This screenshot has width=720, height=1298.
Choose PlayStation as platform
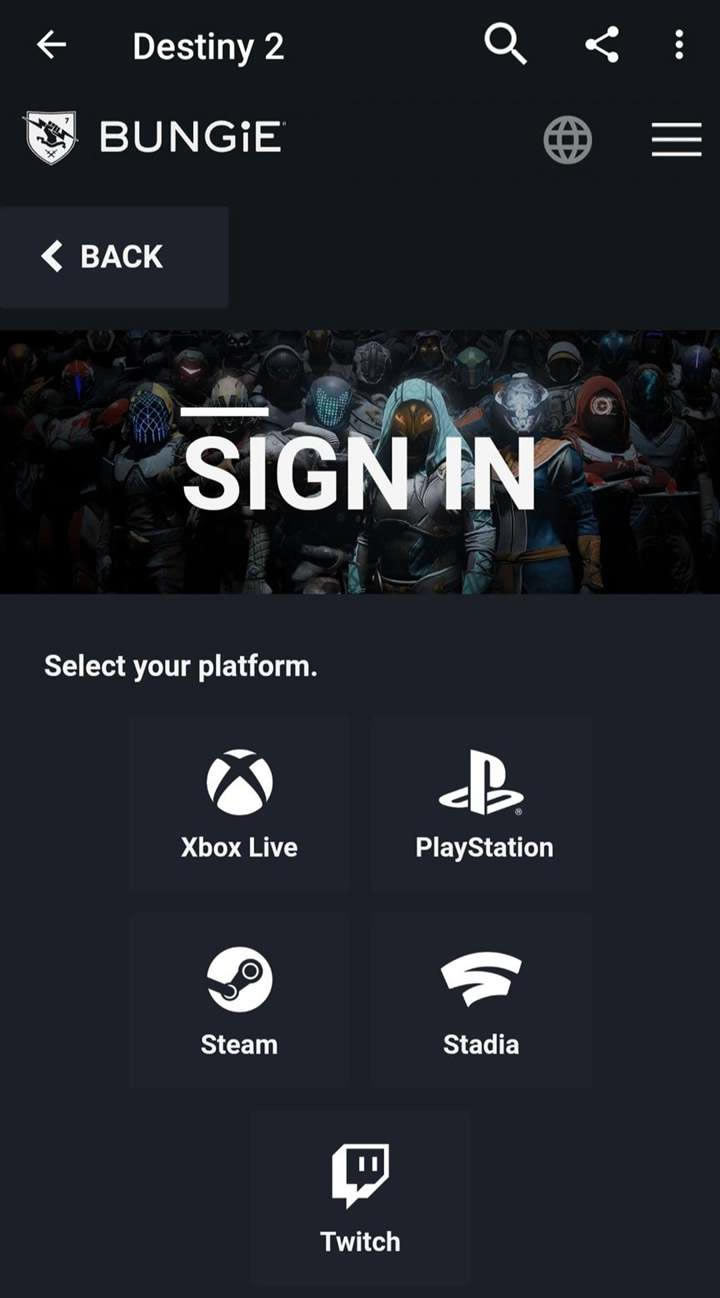(x=482, y=803)
